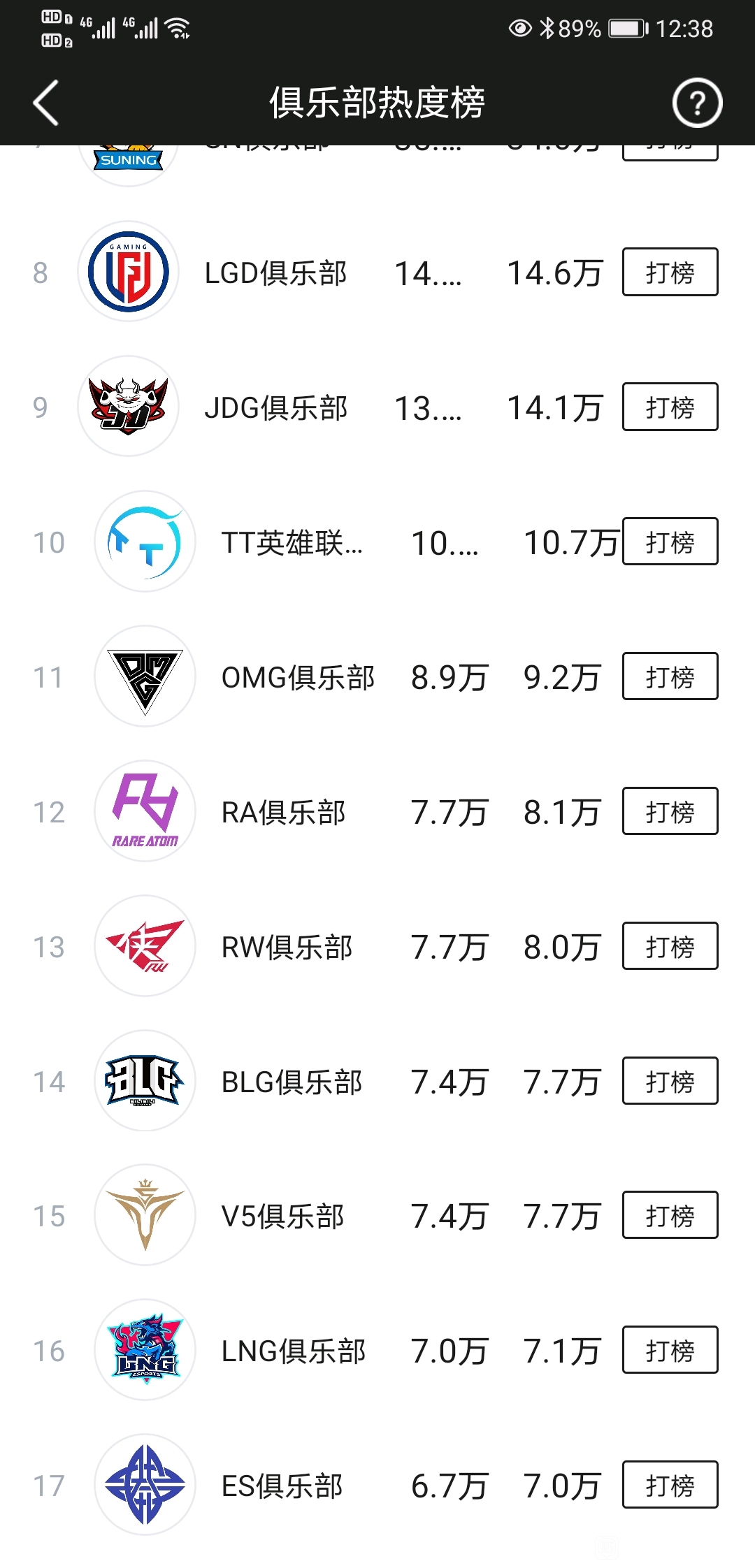This screenshot has width=755, height=1568.
Task: Select 打榜 for V5俱乐部
Action: 670,1215
